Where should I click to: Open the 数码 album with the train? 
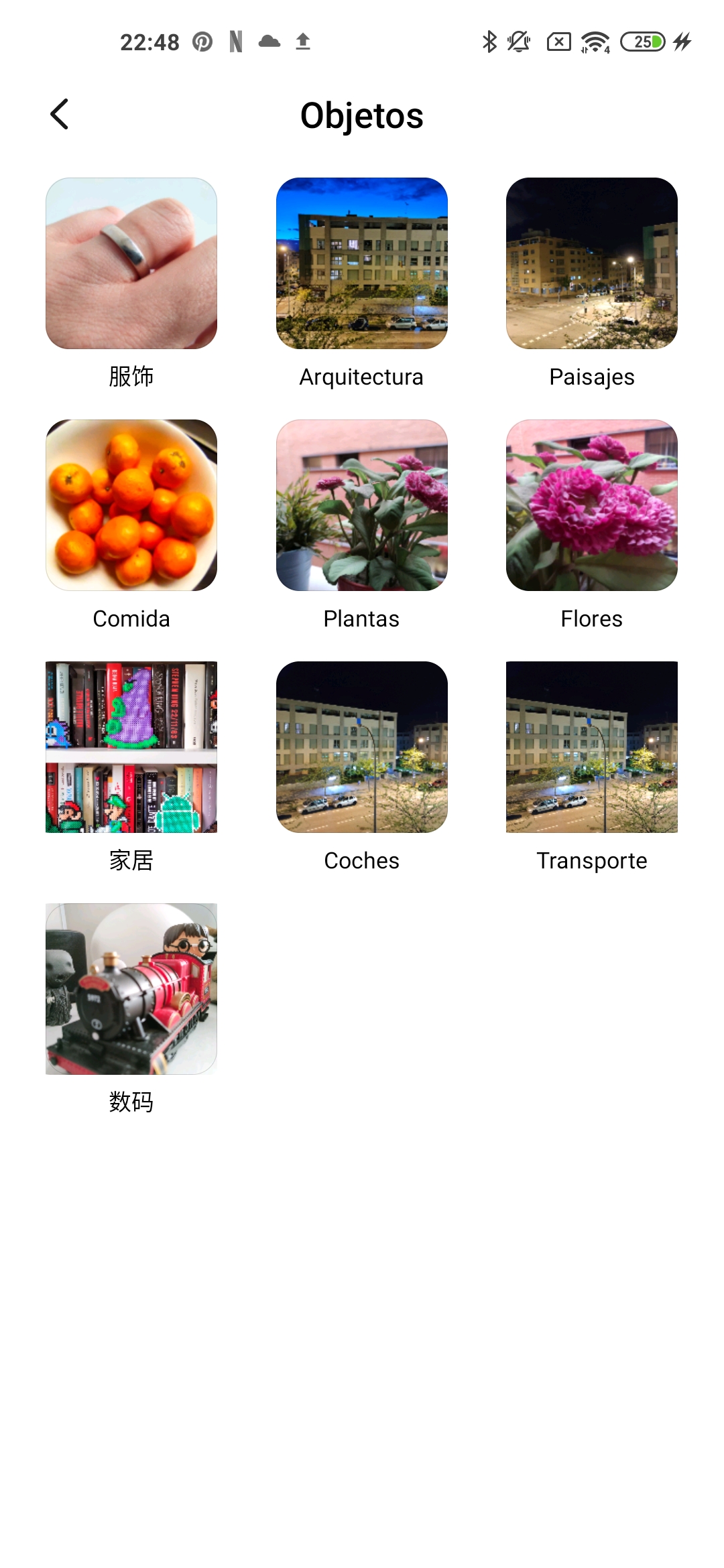point(131,989)
